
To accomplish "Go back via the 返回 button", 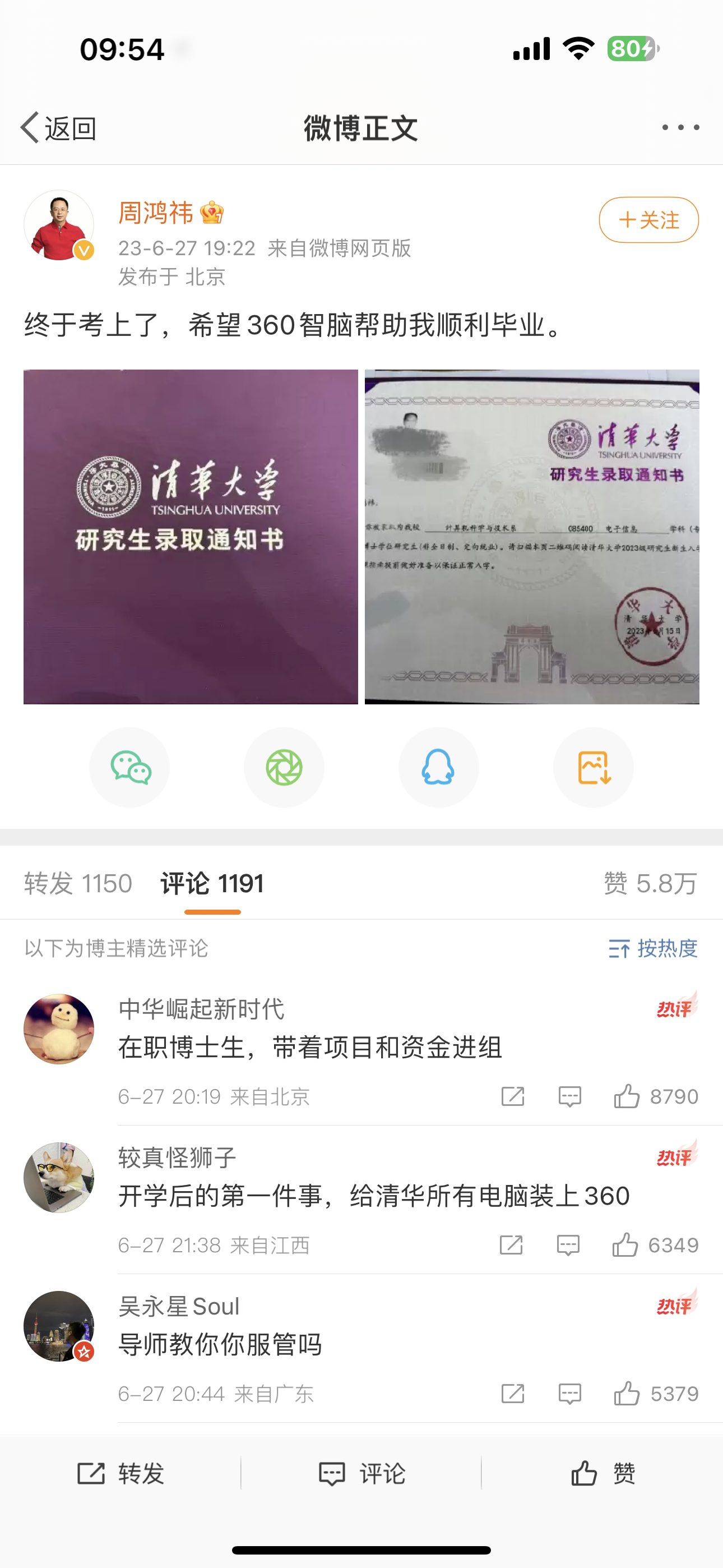I will click(58, 128).
